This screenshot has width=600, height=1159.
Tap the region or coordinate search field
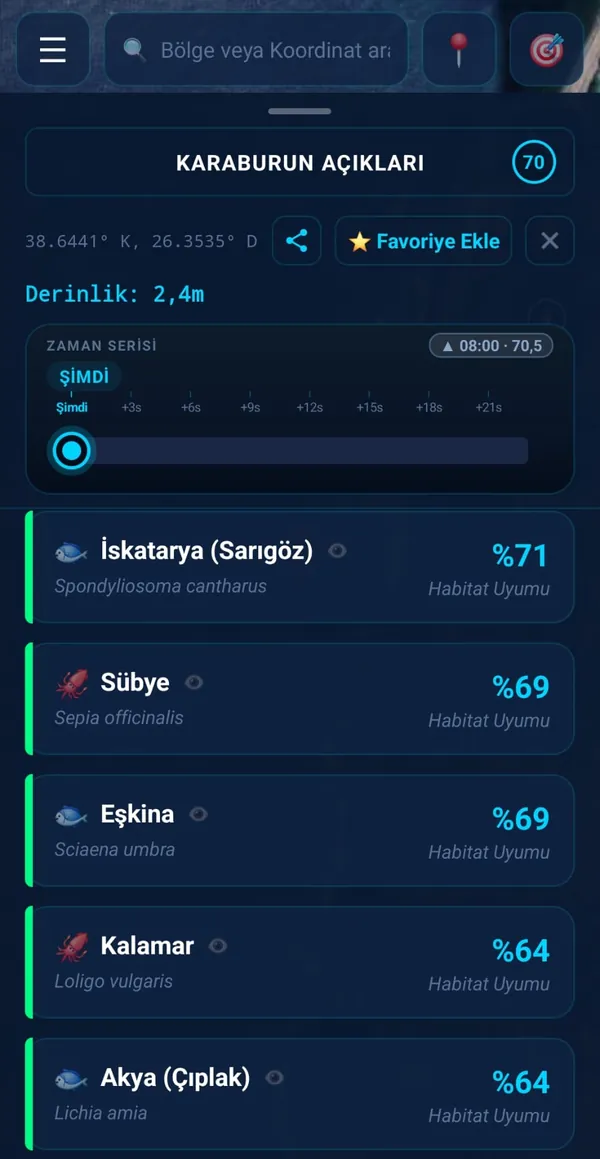256,49
